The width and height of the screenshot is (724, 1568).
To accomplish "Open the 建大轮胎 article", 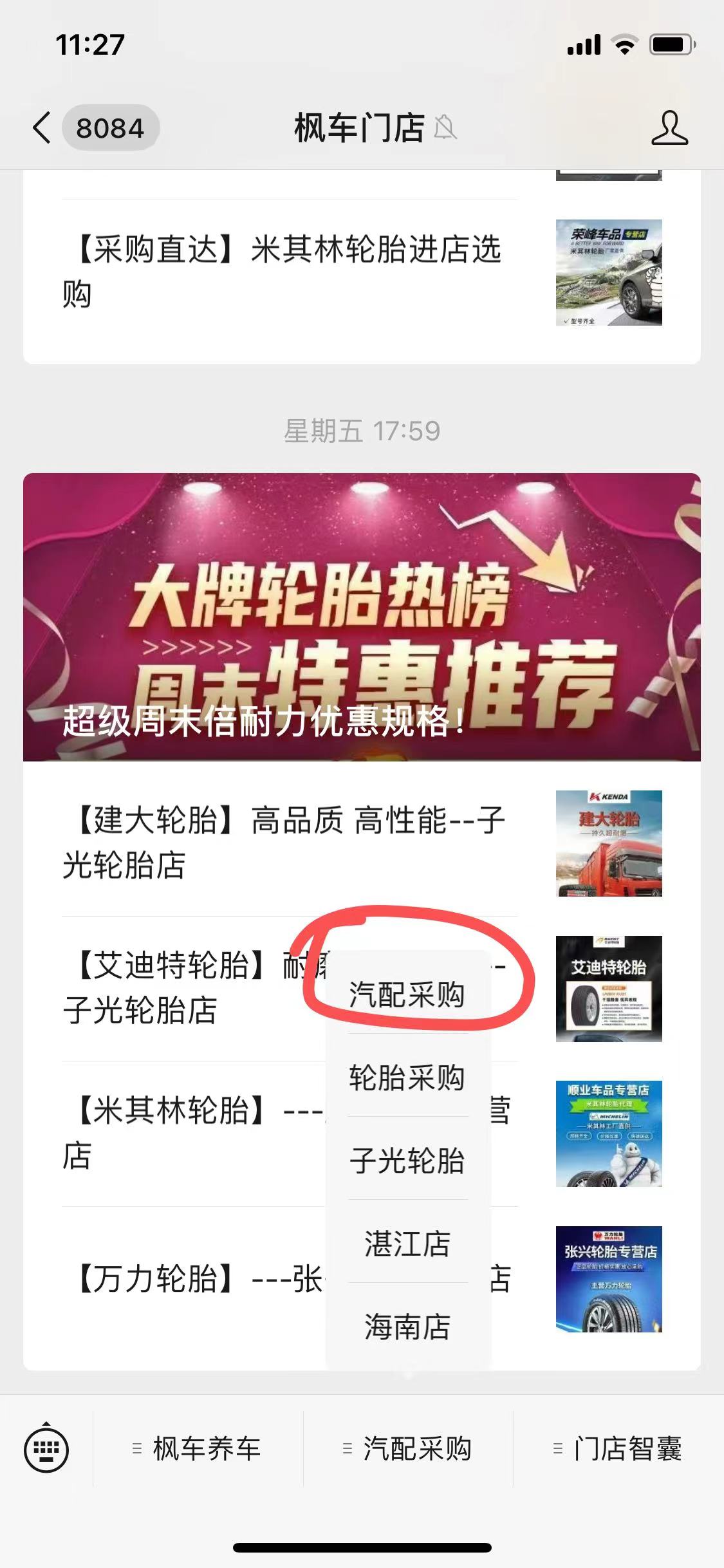I will tap(283, 843).
